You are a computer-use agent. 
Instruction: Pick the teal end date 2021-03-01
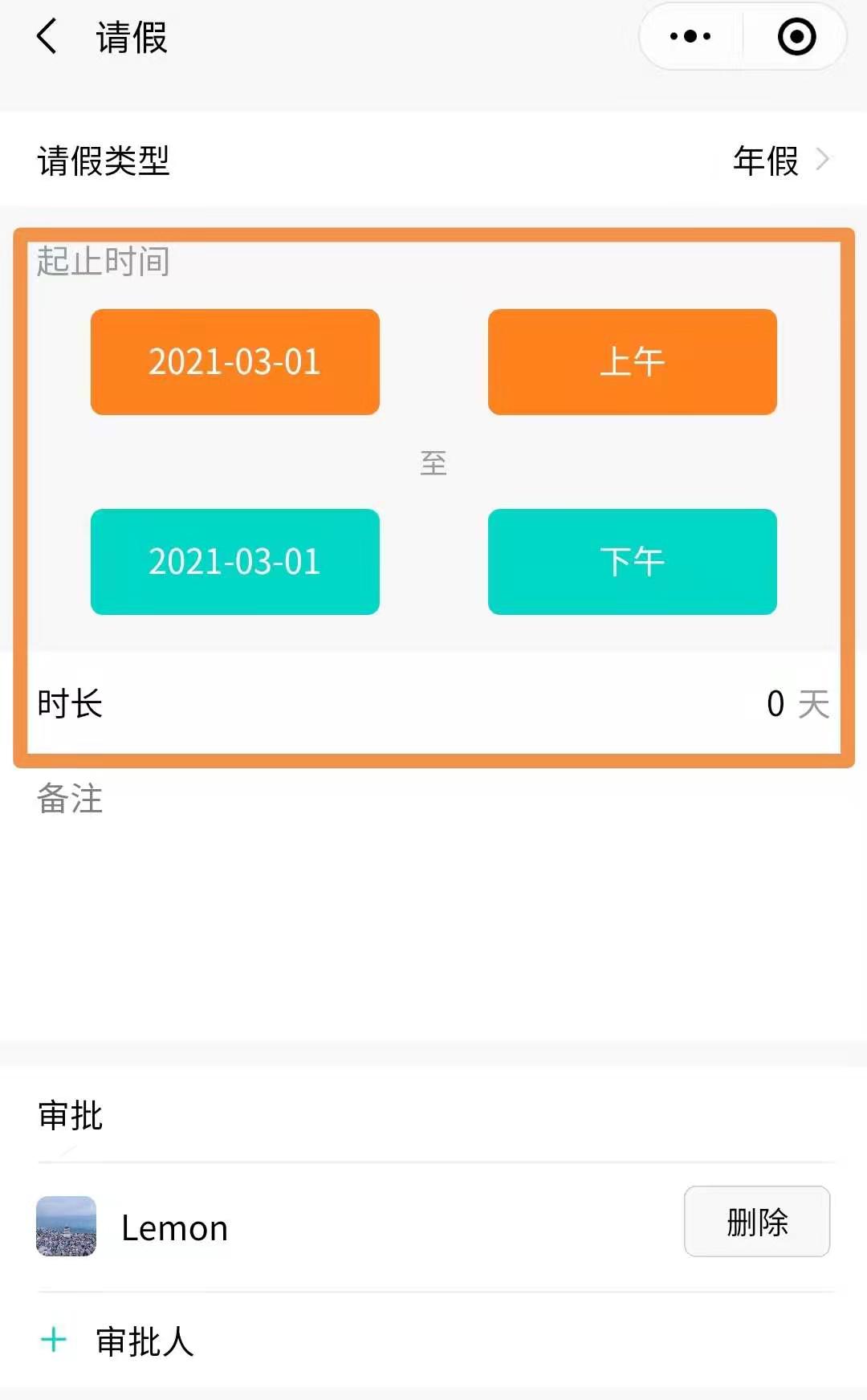234,562
